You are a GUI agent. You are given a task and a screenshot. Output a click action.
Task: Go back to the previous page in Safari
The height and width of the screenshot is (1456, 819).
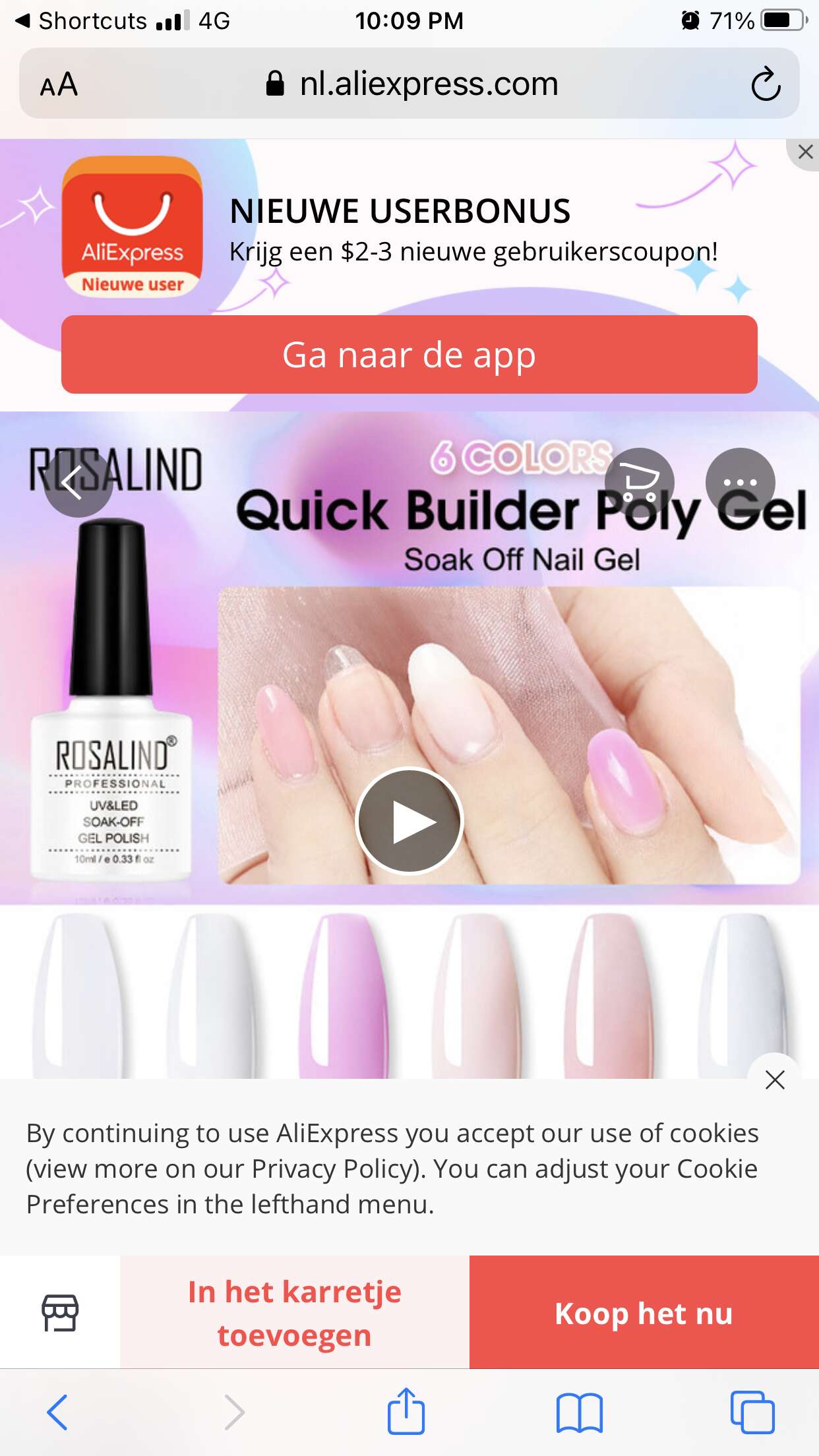57,1412
